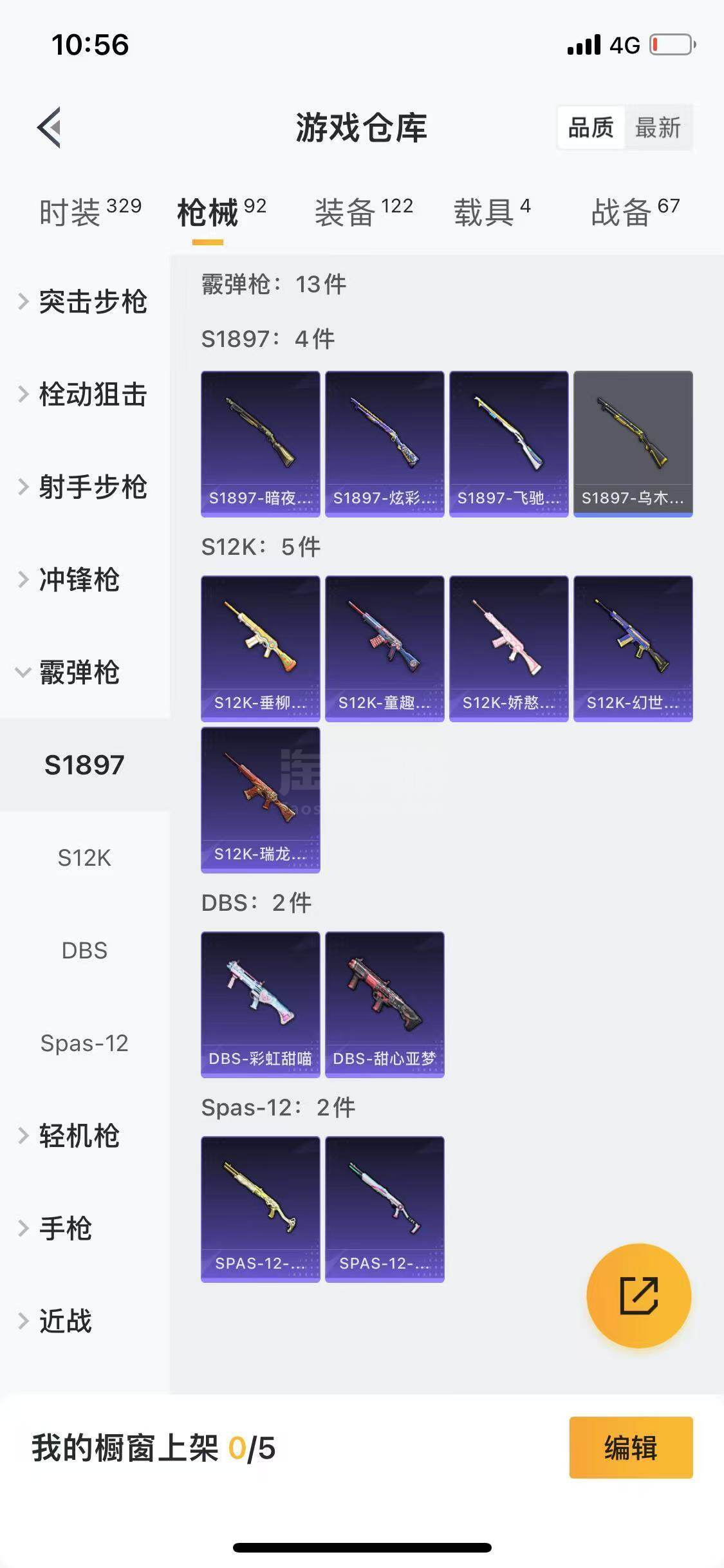The image size is (724, 1568).
Task: Open the DBS-彩虹甜喵 skin tile
Action: click(x=260, y=1004)
